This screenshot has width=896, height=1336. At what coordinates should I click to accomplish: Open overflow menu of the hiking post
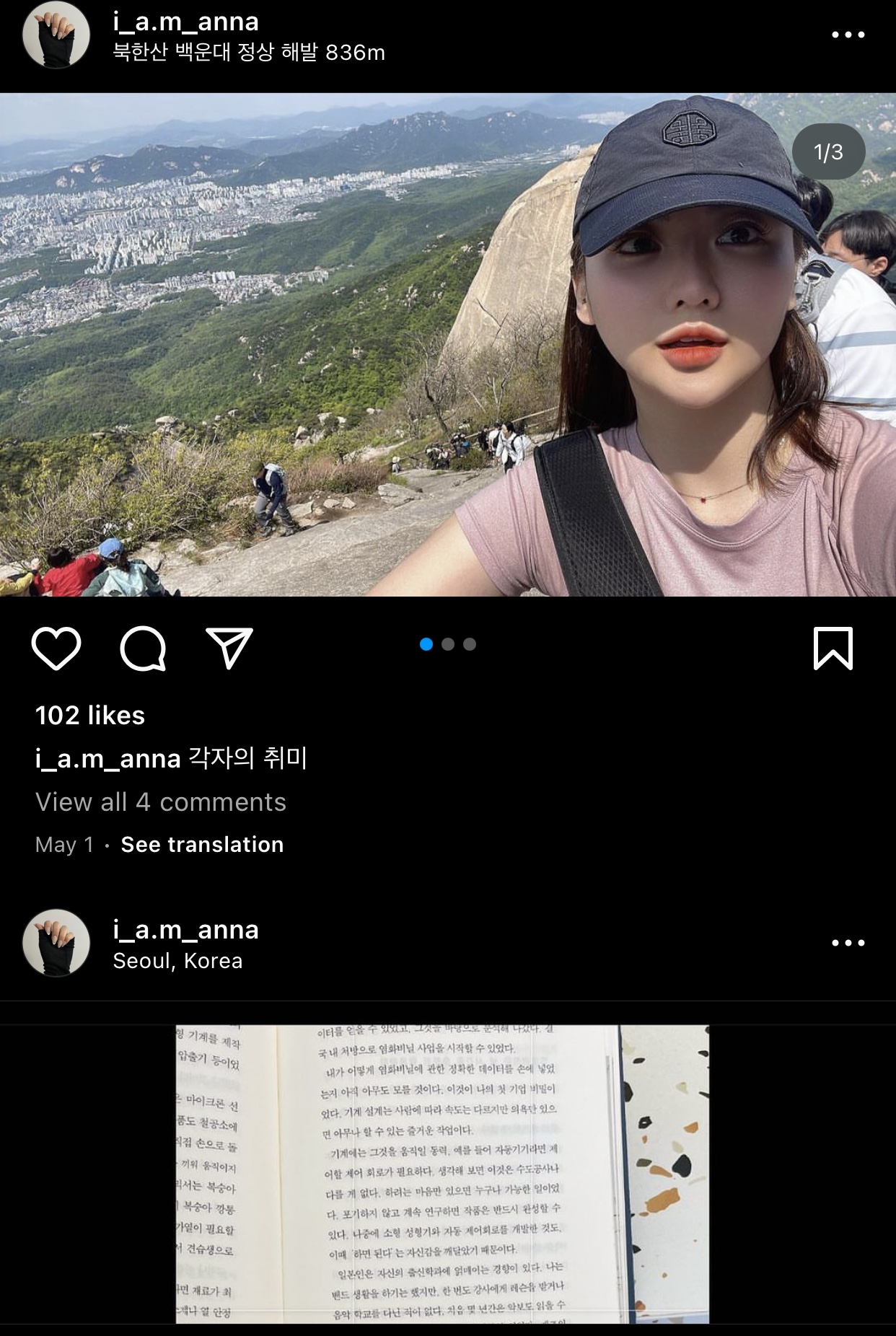pyautogui.click(x=848, y=35)
